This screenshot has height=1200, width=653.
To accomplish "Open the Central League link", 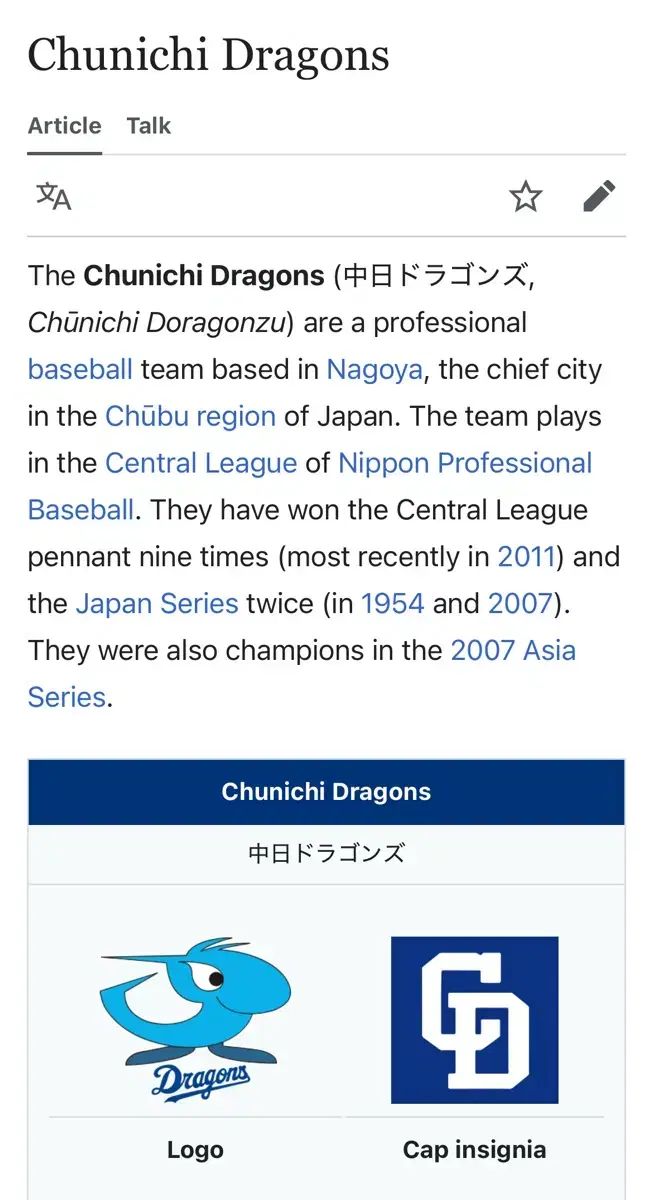I will (x=201, y=463).
